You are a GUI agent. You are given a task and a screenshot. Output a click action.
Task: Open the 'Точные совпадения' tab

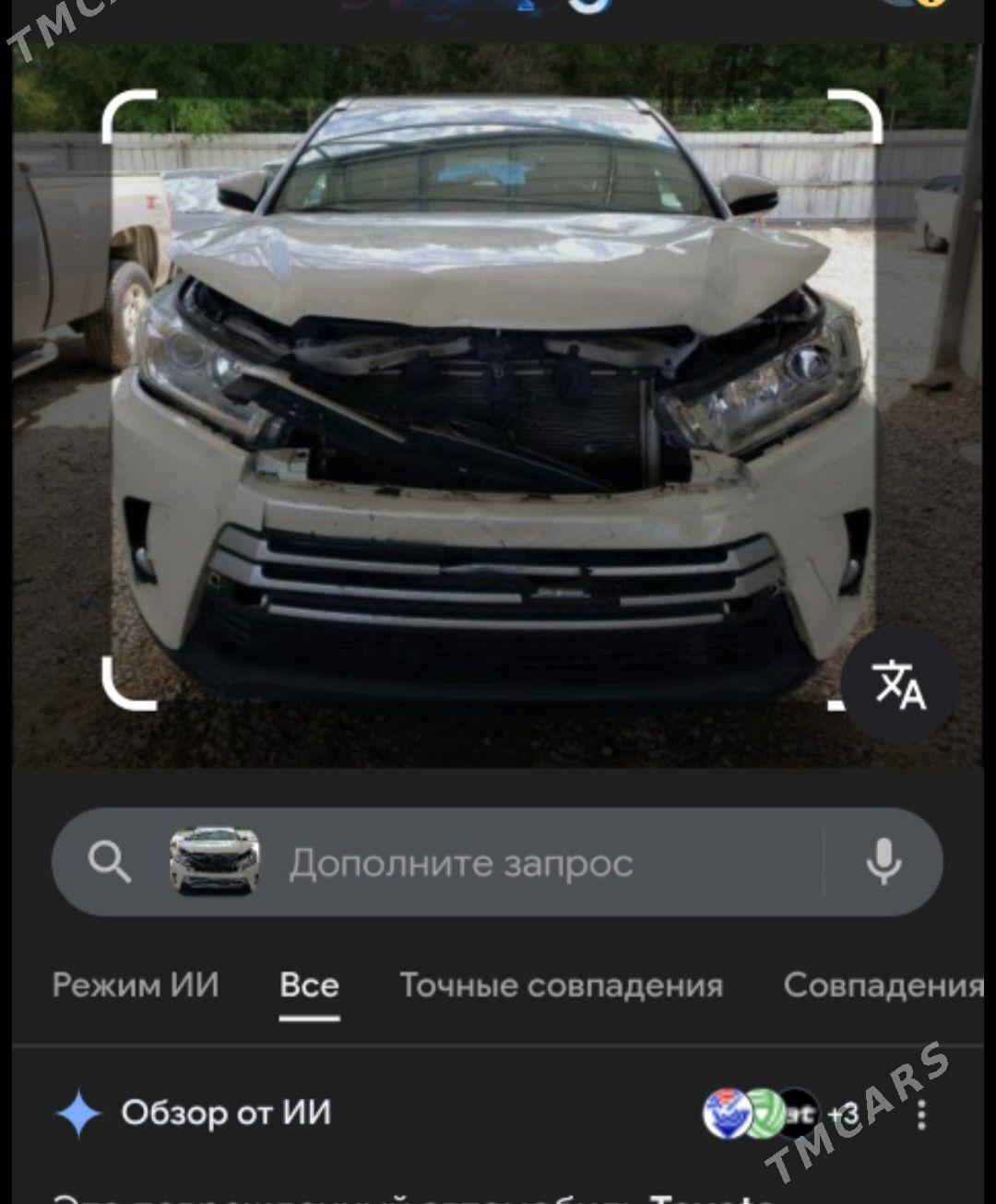click(x=561, y=986)
